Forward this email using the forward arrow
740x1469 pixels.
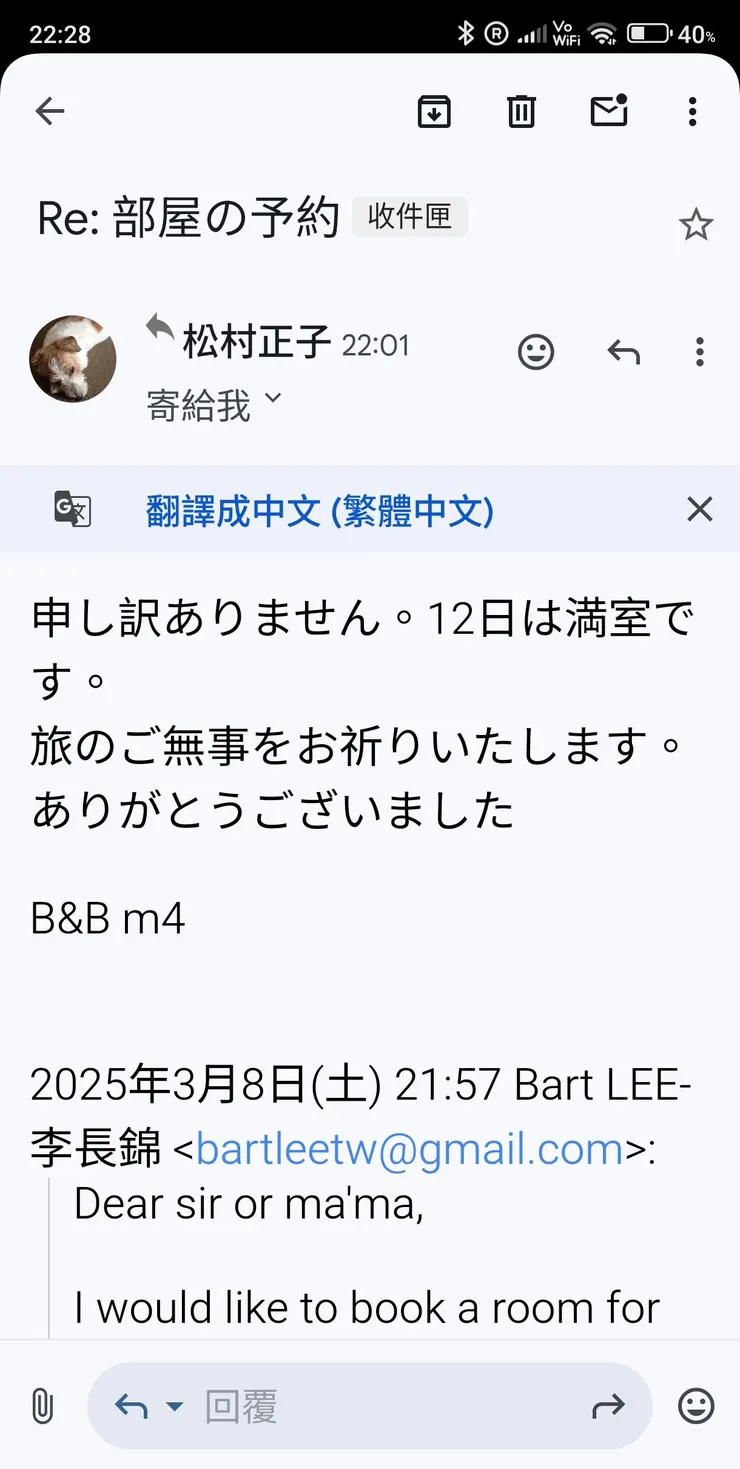607,1407
